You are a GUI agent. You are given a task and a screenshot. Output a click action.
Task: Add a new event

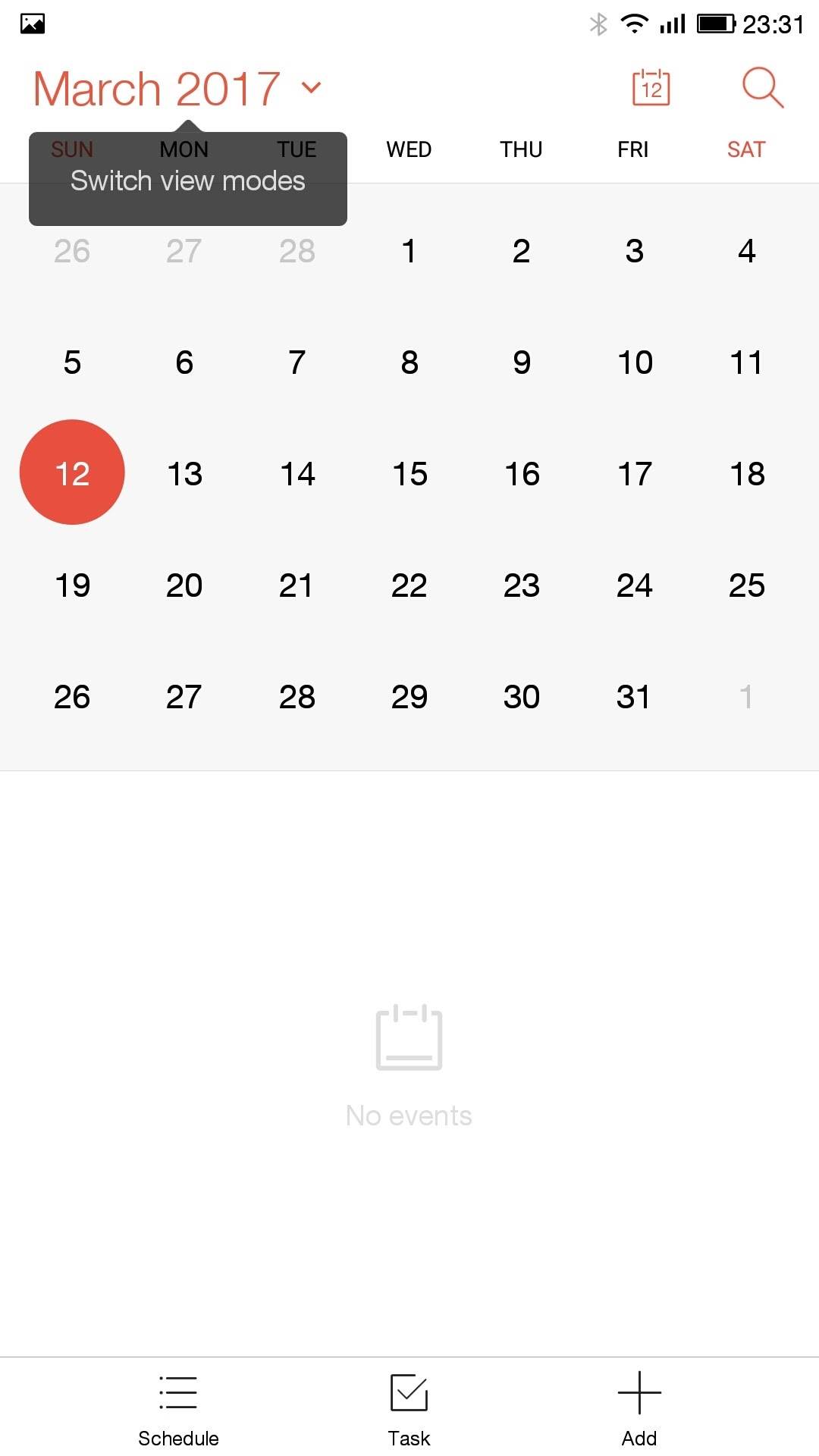coord(639,1409)
